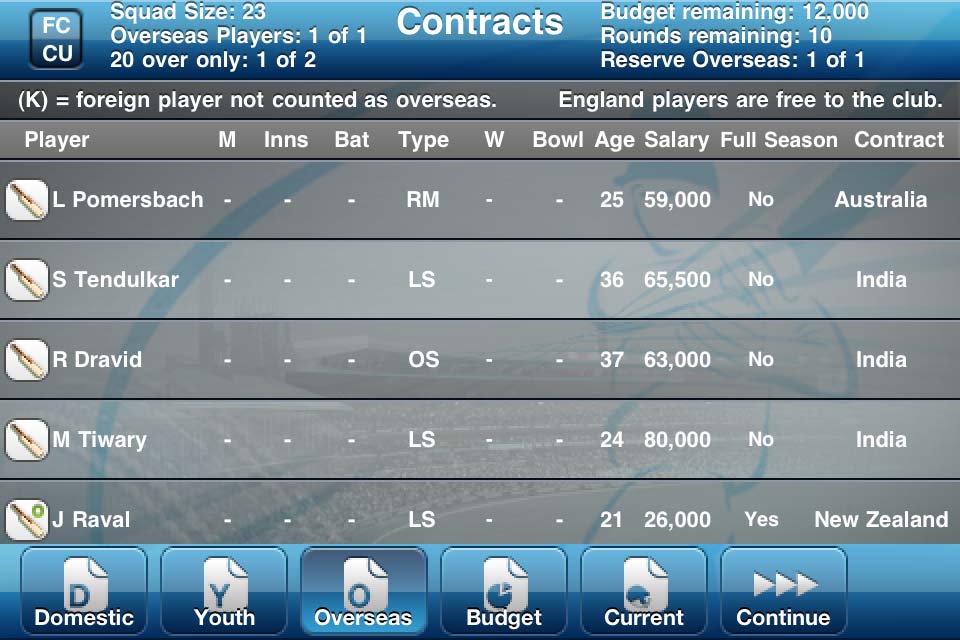Image resolution: width=960 pixels, height=640 pixels.
Task: Open R Dravid's contract details
Action: 480,360
